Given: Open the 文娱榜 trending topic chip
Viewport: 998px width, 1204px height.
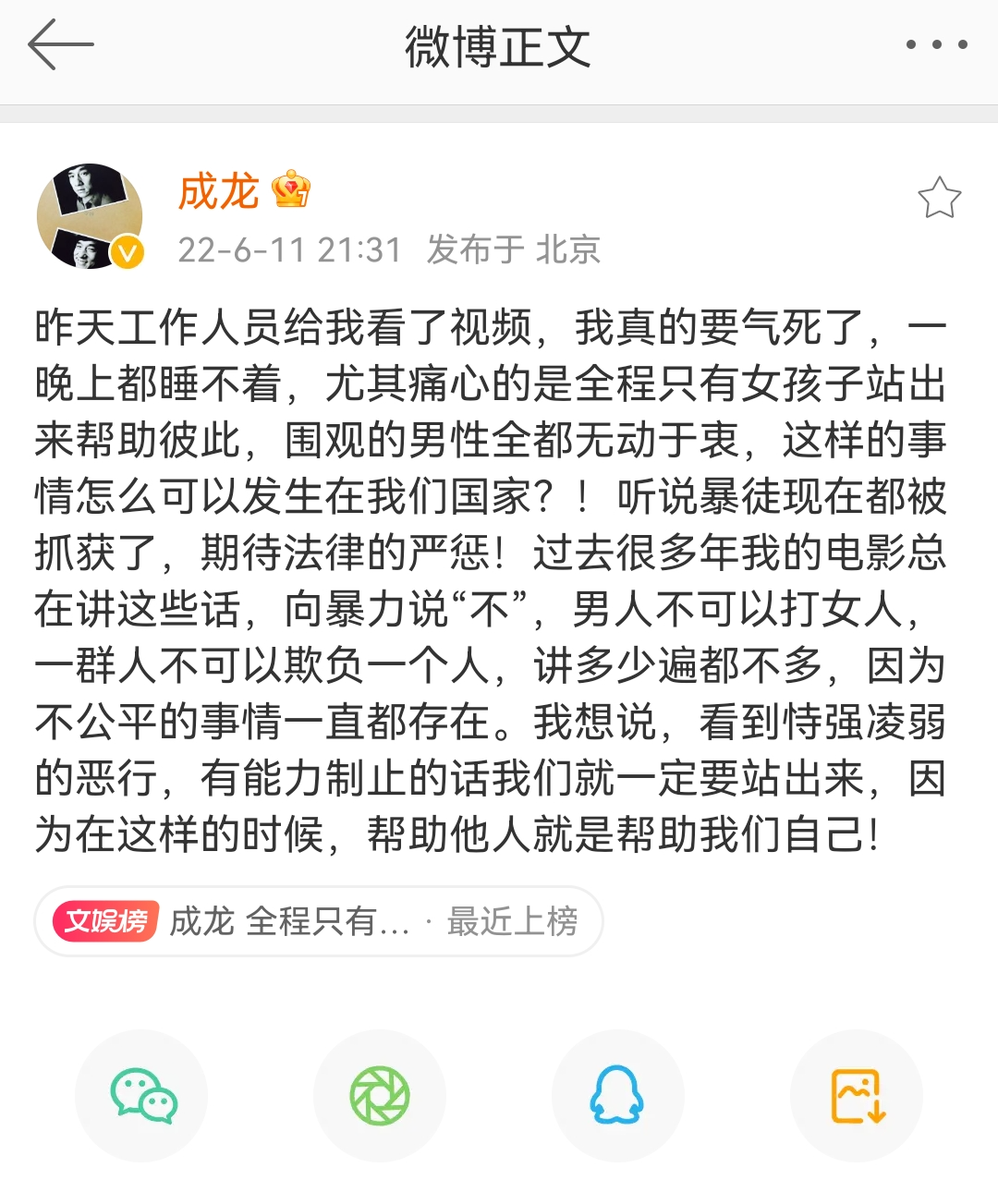Looking at the screenshot, I should pos(318,921).
